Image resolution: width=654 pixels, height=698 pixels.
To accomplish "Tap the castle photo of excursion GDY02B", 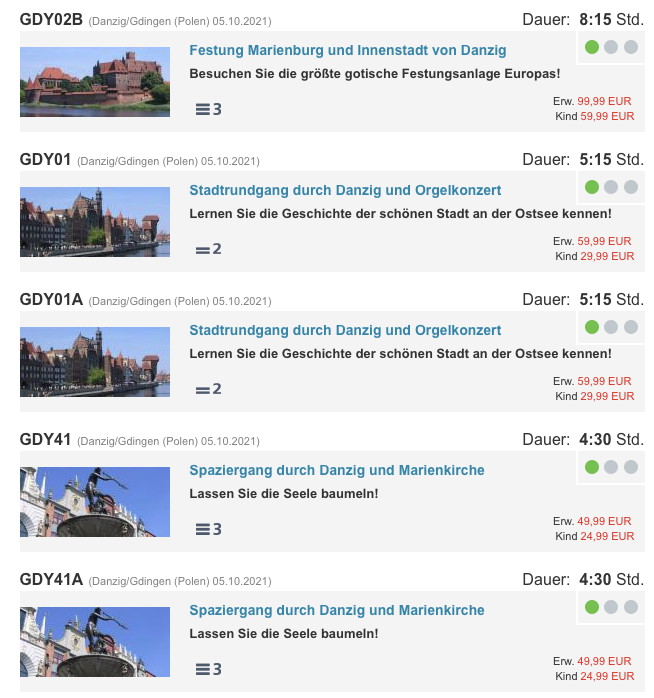I will [95, 82].
